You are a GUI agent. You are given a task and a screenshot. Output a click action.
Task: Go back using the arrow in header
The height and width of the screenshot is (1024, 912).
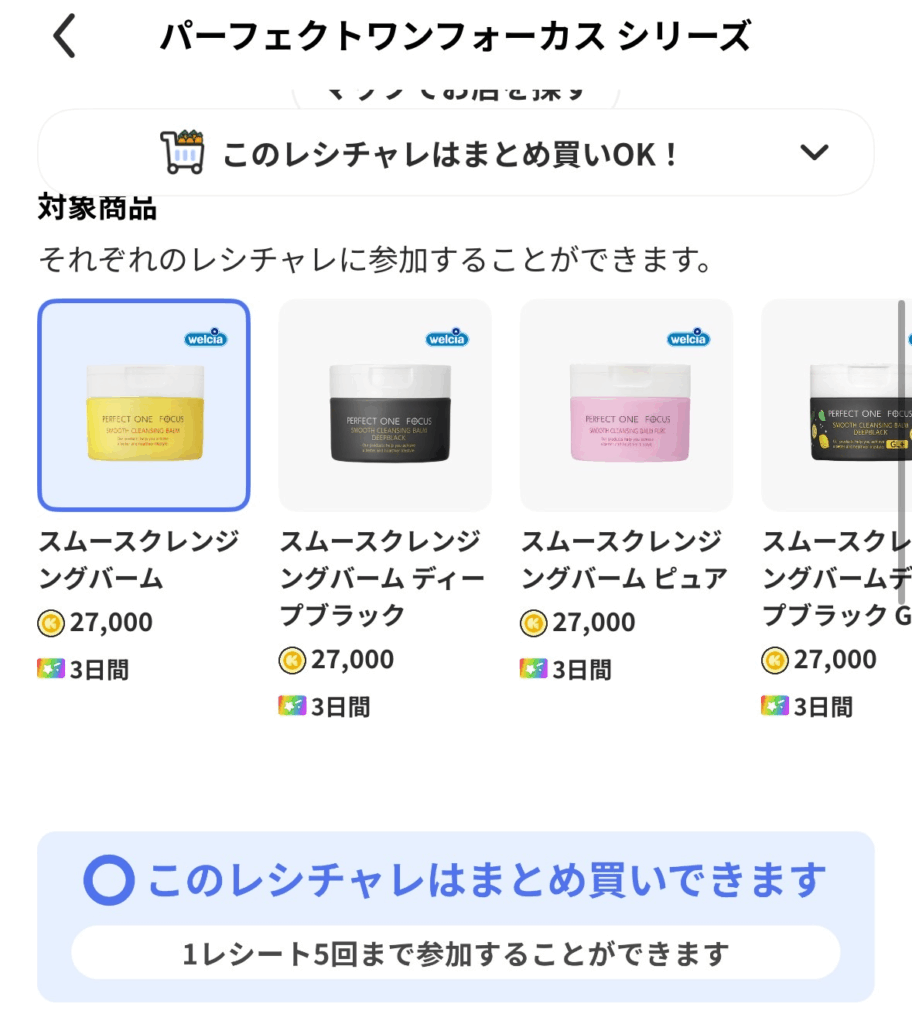tap(64, 37)
